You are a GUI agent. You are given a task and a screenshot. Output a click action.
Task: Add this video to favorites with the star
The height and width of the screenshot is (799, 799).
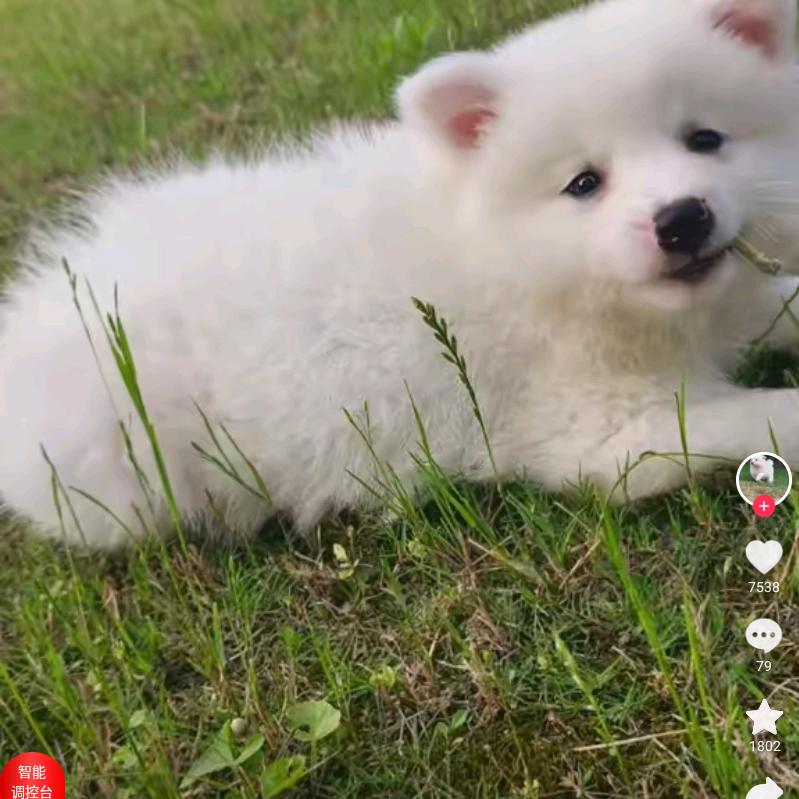pyautogui.click(x=764, y=717)
